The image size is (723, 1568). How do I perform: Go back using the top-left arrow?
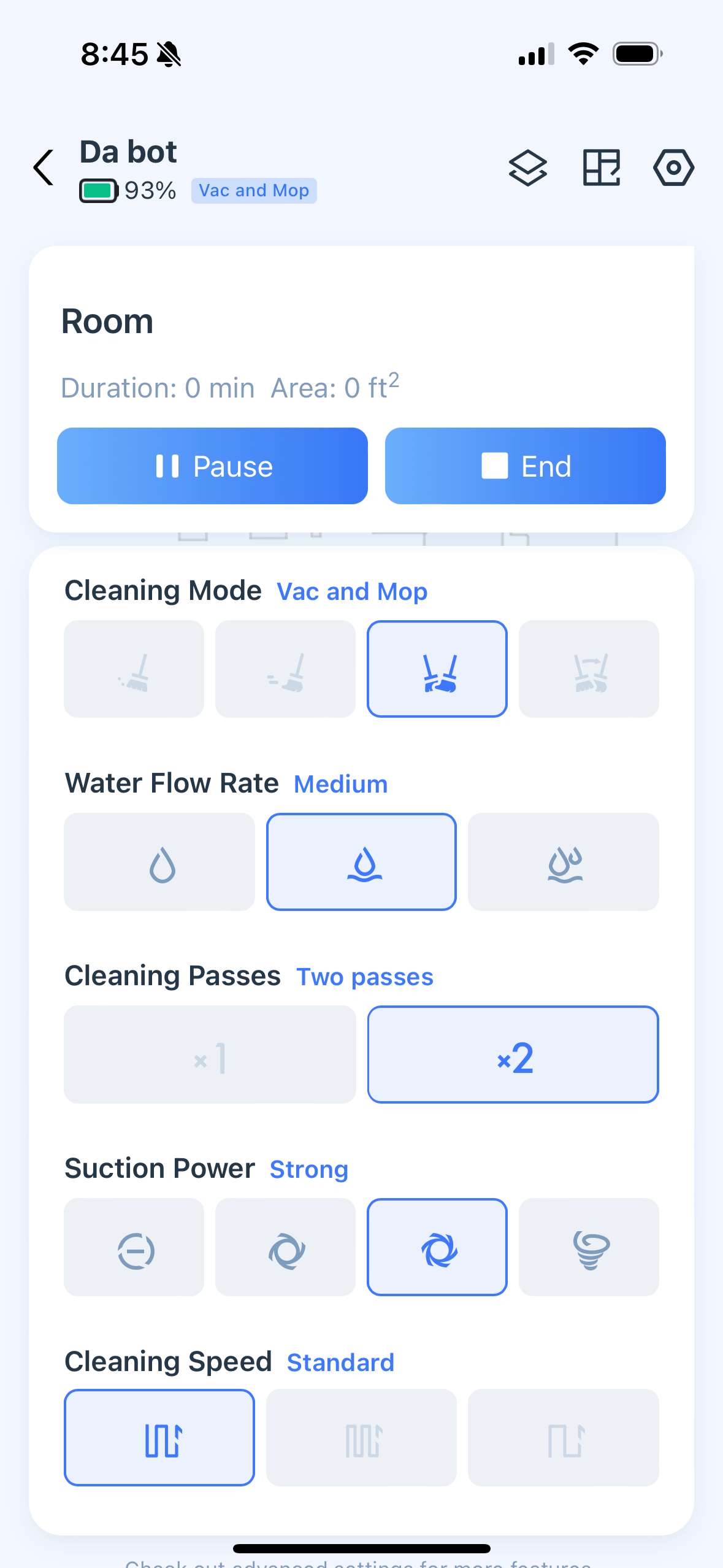(44, 167)
